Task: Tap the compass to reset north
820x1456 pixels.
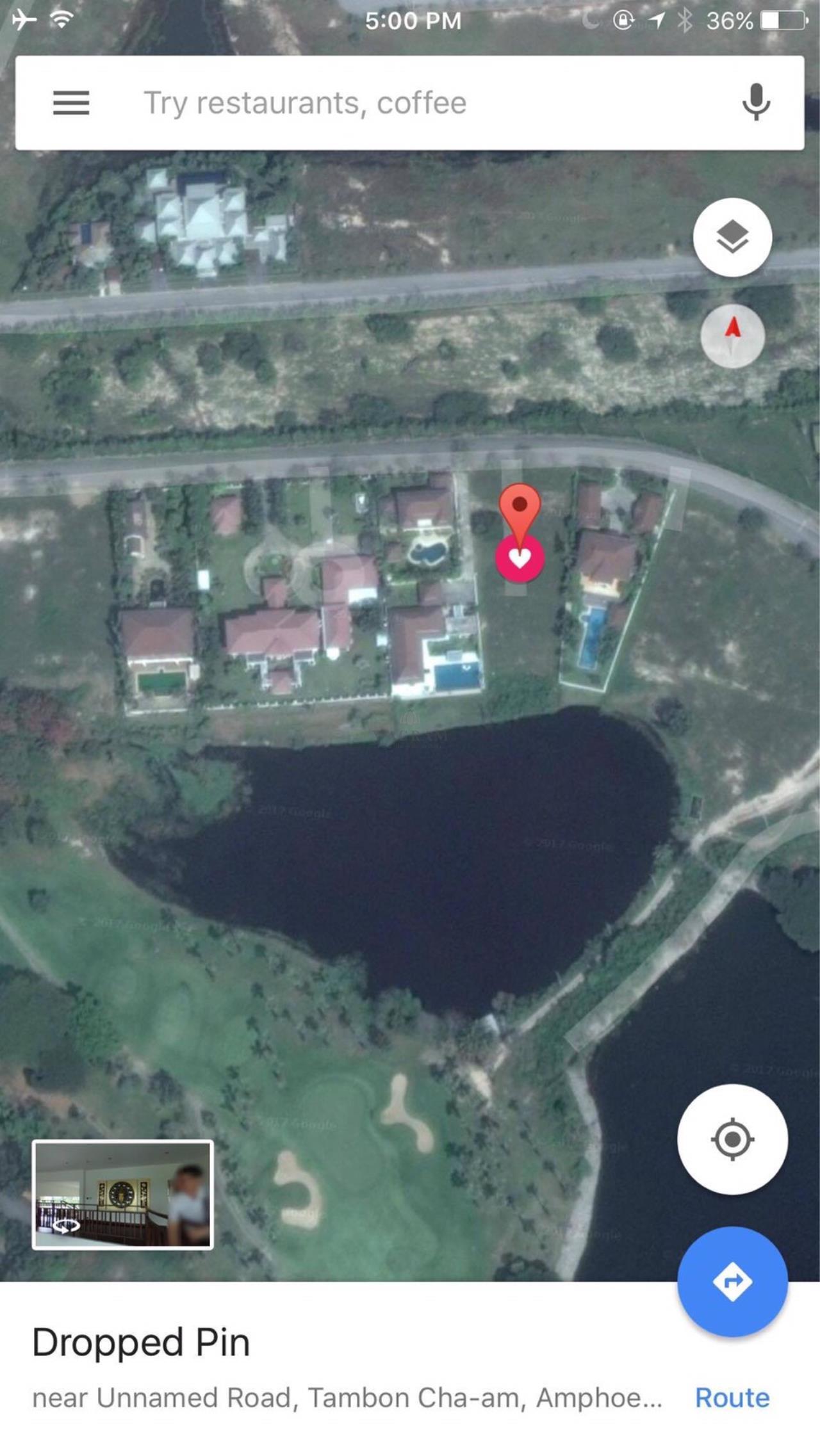Action: pos(732,336)
